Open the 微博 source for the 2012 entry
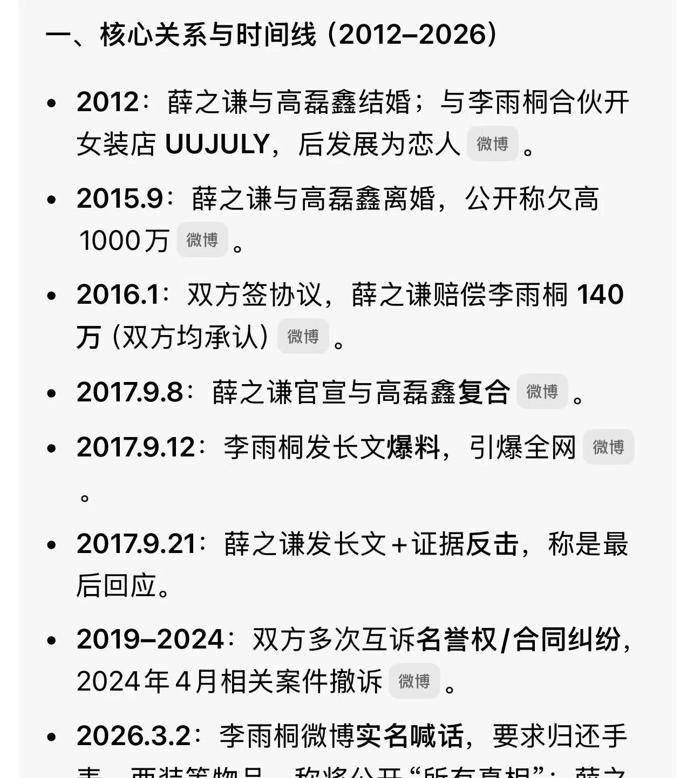This screenshot has height=778, width=680. [x=492, y=144]
